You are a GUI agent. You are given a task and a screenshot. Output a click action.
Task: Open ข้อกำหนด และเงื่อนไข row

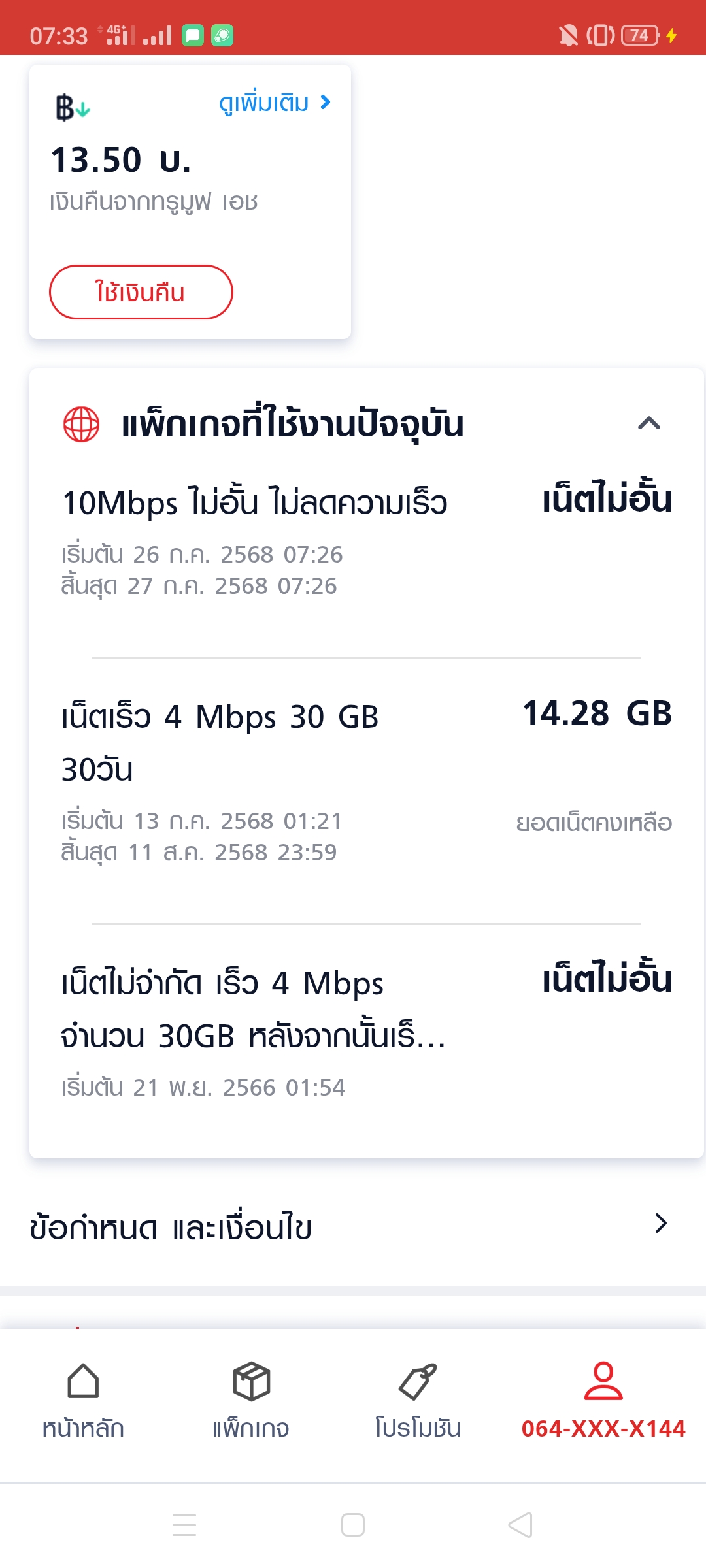click(x=353, y=1225)
